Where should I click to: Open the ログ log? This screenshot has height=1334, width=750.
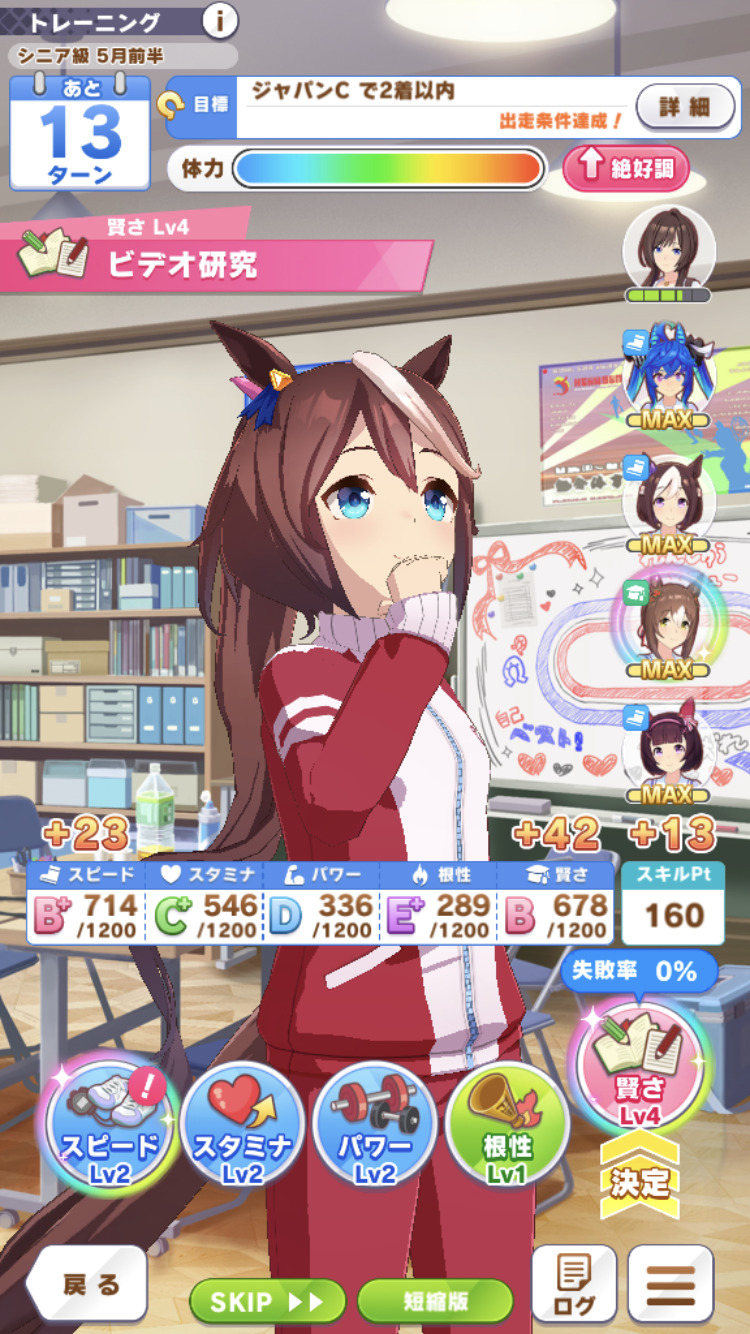pos(573,1286)
